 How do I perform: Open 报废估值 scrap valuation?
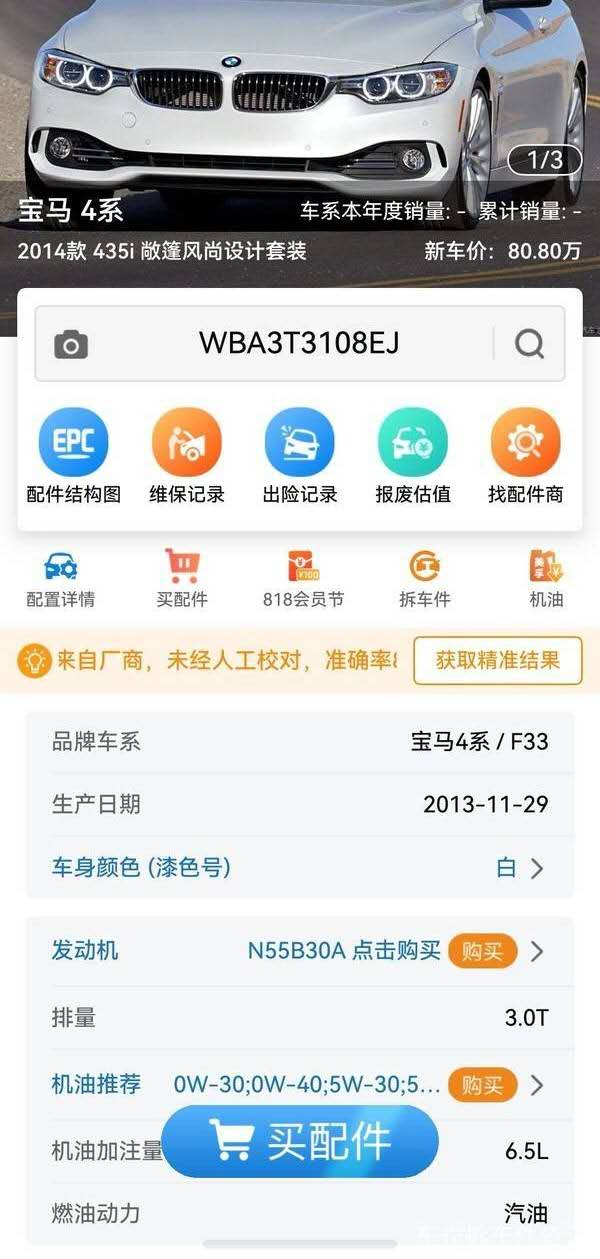coord(413,456)
